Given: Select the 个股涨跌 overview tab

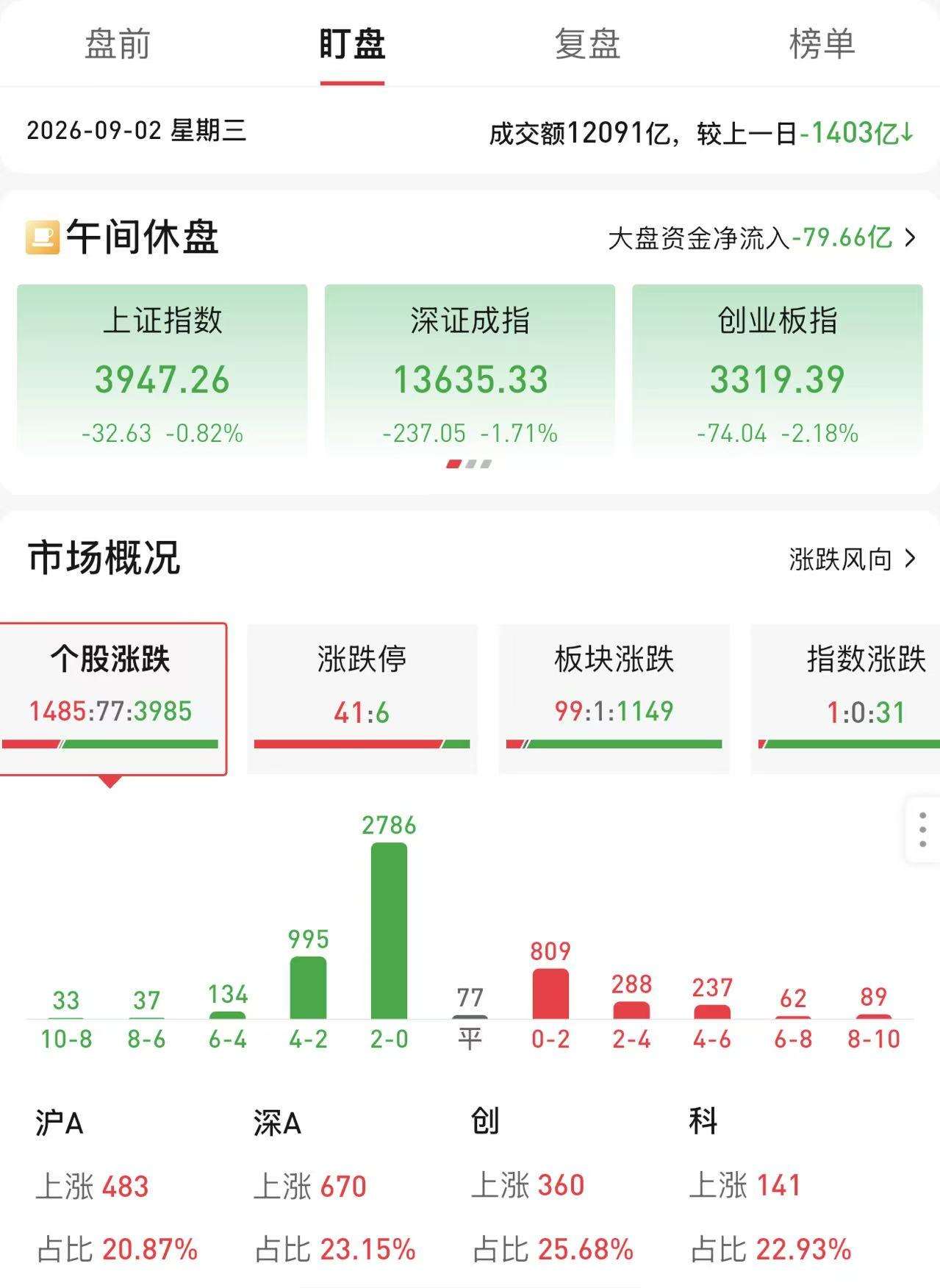Looking at the screenshot, I should (112, 699).
